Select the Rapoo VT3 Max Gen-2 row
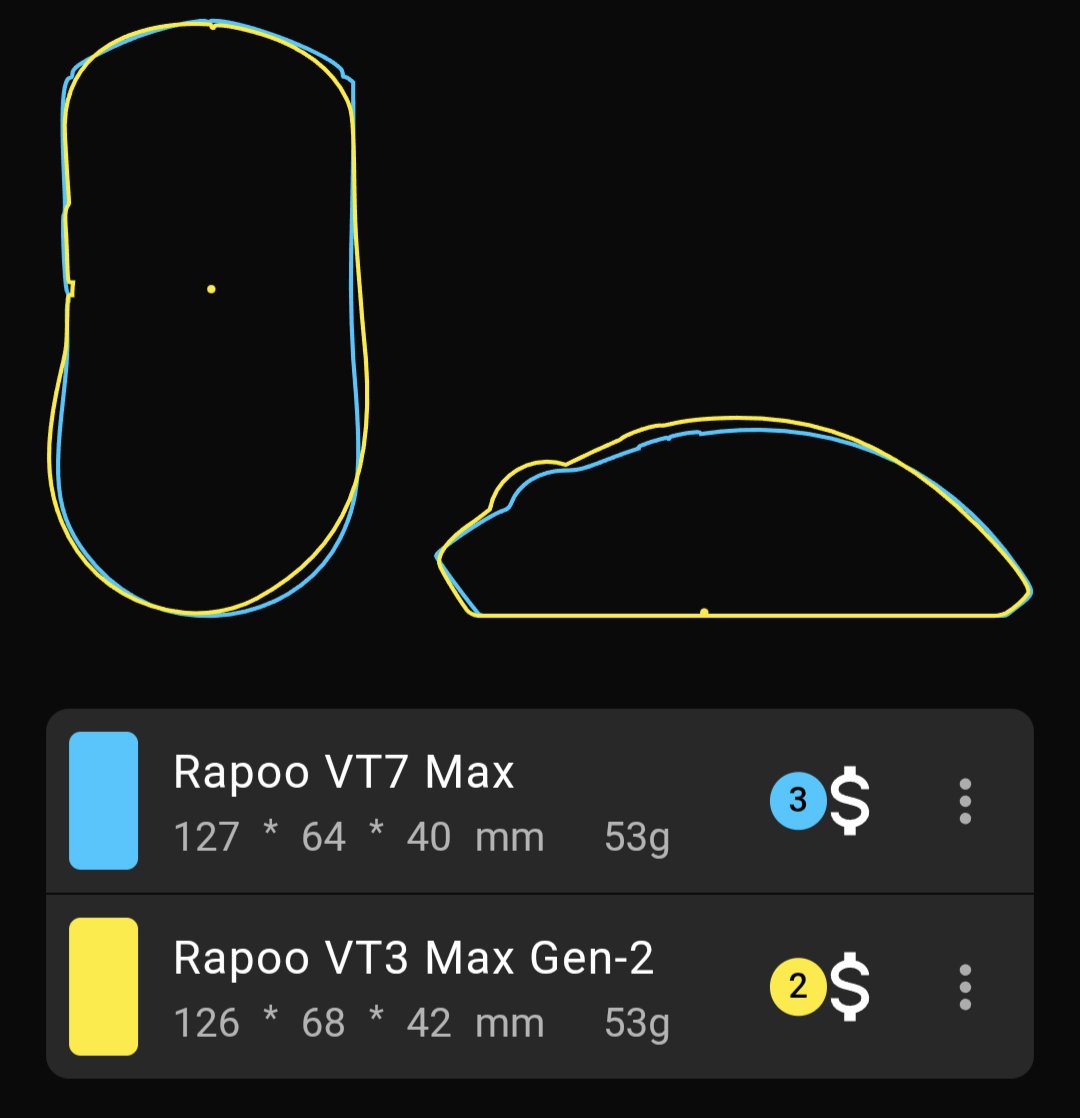Screen dimensions: 1080x1118 point(540,986)
